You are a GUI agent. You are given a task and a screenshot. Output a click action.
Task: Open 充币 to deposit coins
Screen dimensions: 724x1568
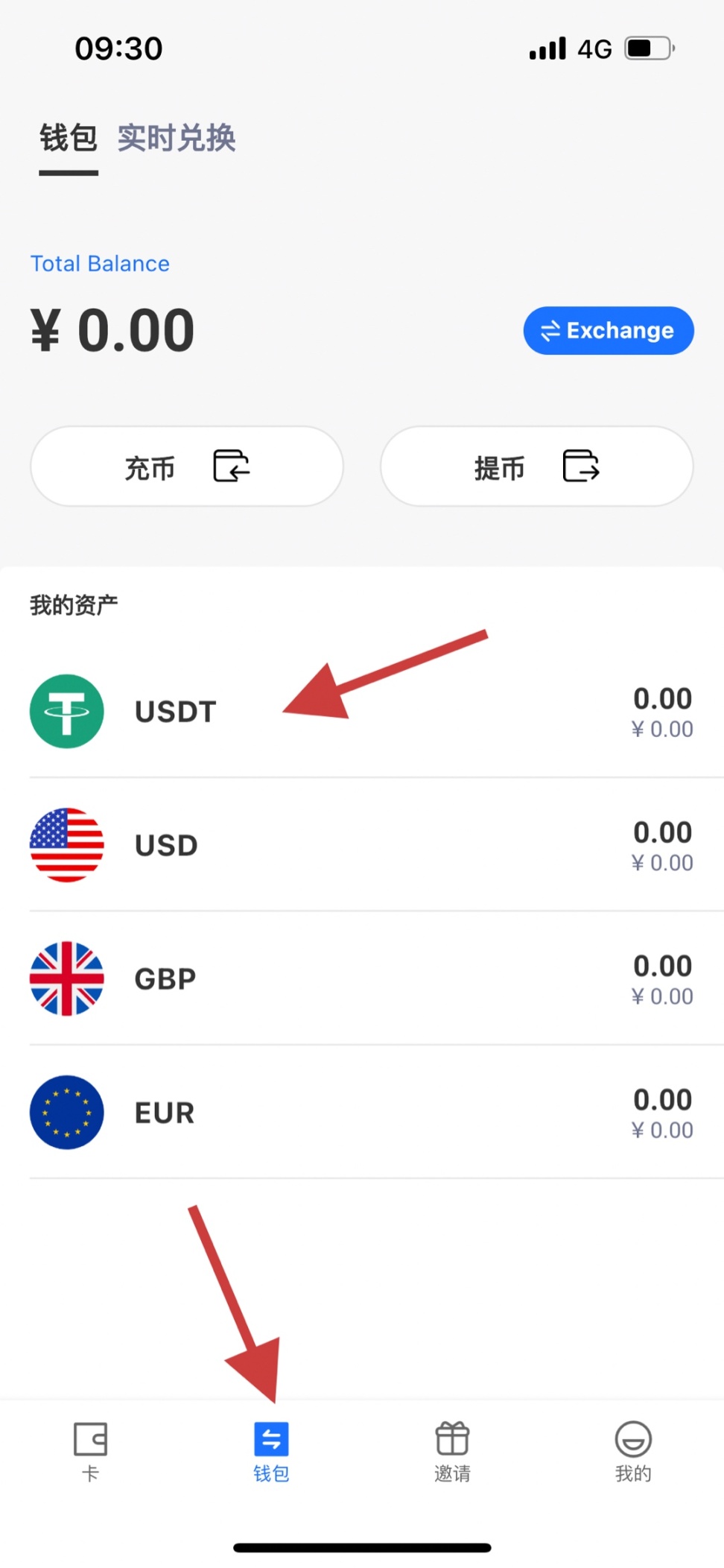(x=187, y=467)
